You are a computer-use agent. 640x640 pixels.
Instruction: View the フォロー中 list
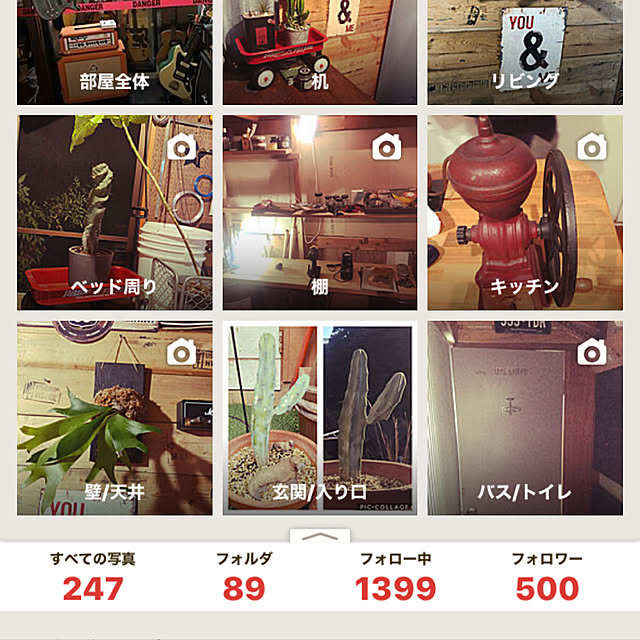(x=395, y=577)
